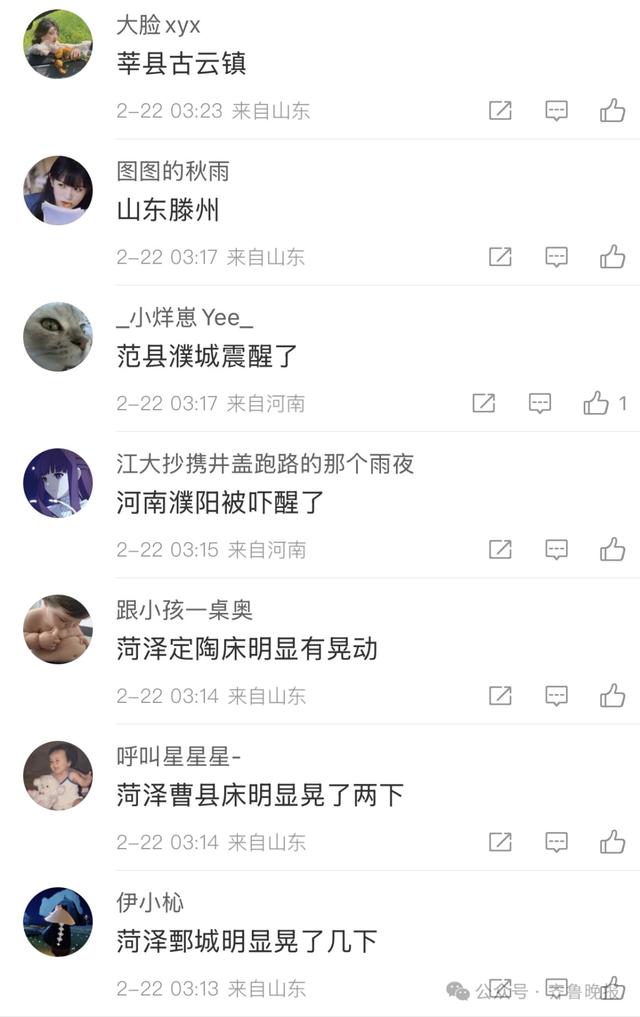Reply to the 山东滕州 comment

(x=556, y=257)
